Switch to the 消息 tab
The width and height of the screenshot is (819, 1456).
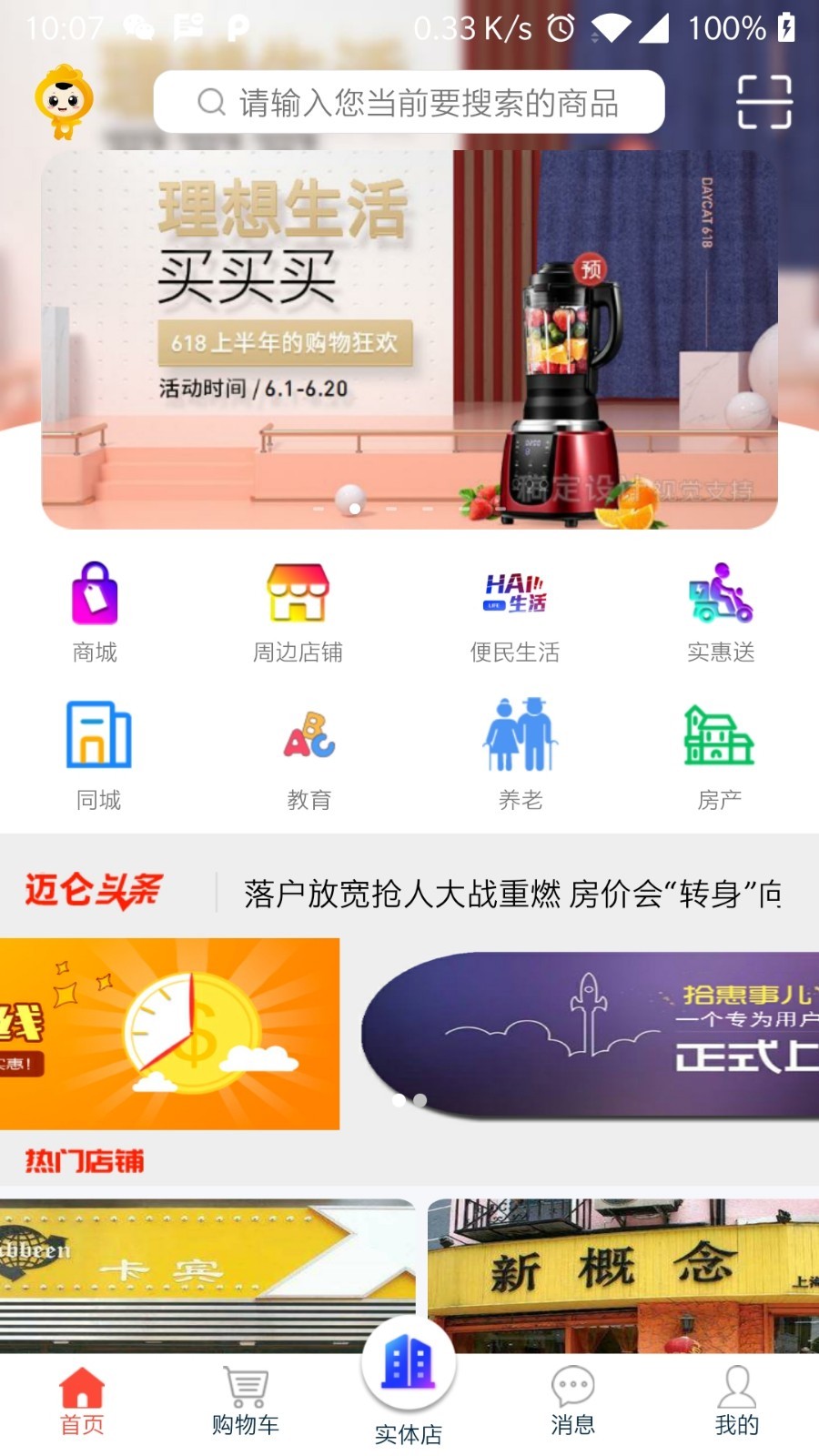(x=573, y=1401)
